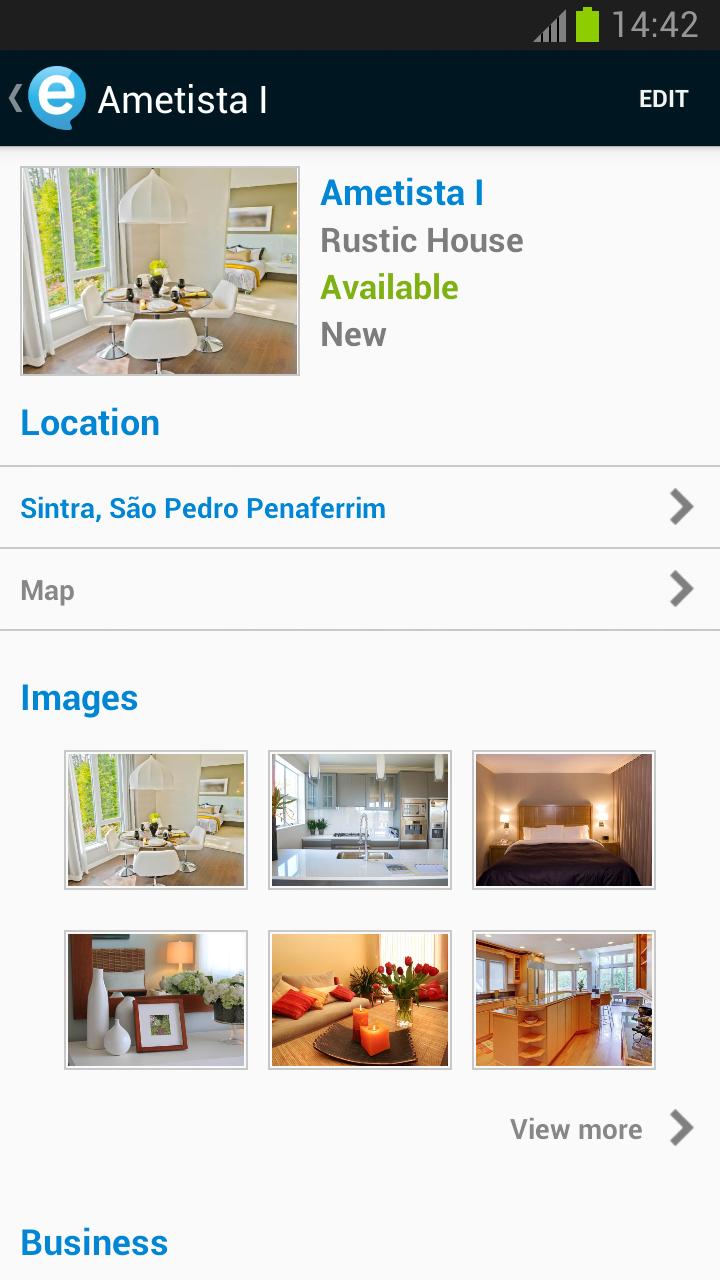
Task: Open the Map row arrow icon
Action: point(682,589)
